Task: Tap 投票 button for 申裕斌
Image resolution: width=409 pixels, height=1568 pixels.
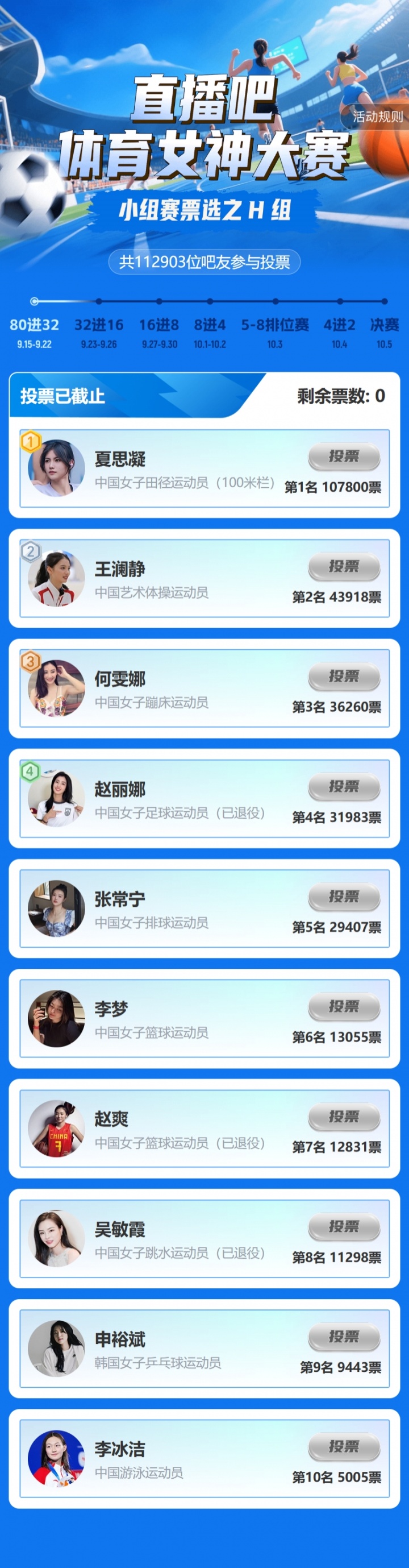Action: pyautogui.click(x=344, y=1337)
